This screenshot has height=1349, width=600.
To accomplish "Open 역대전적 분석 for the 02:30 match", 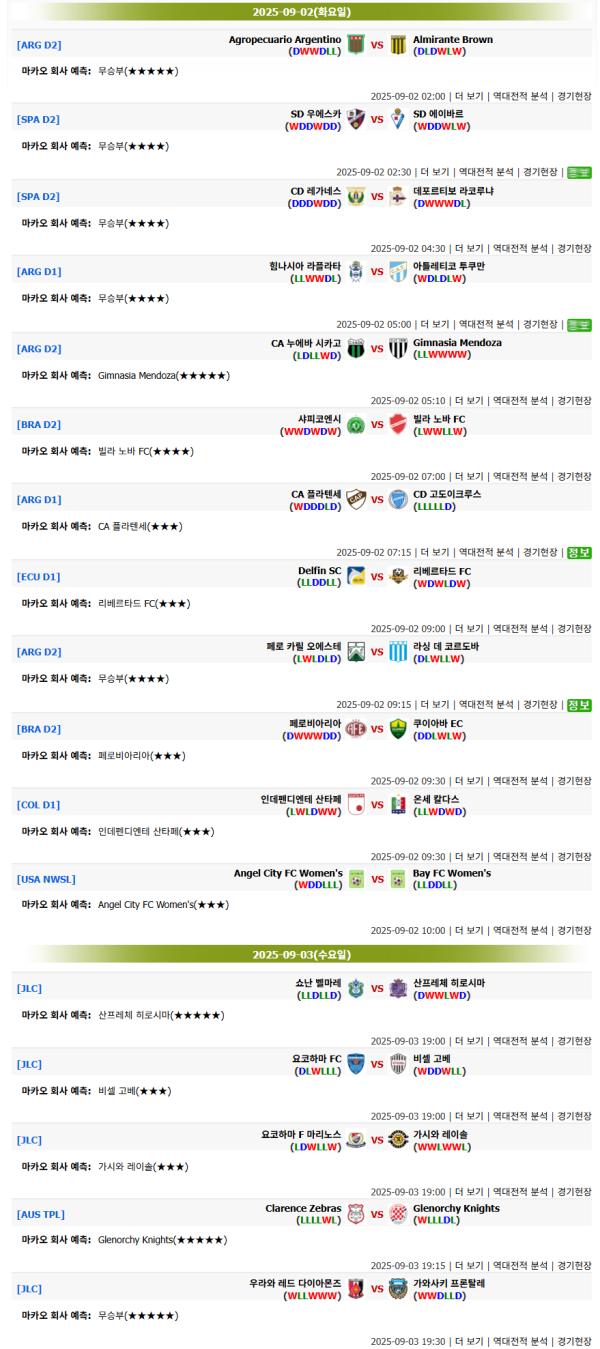I will [485, 172].
